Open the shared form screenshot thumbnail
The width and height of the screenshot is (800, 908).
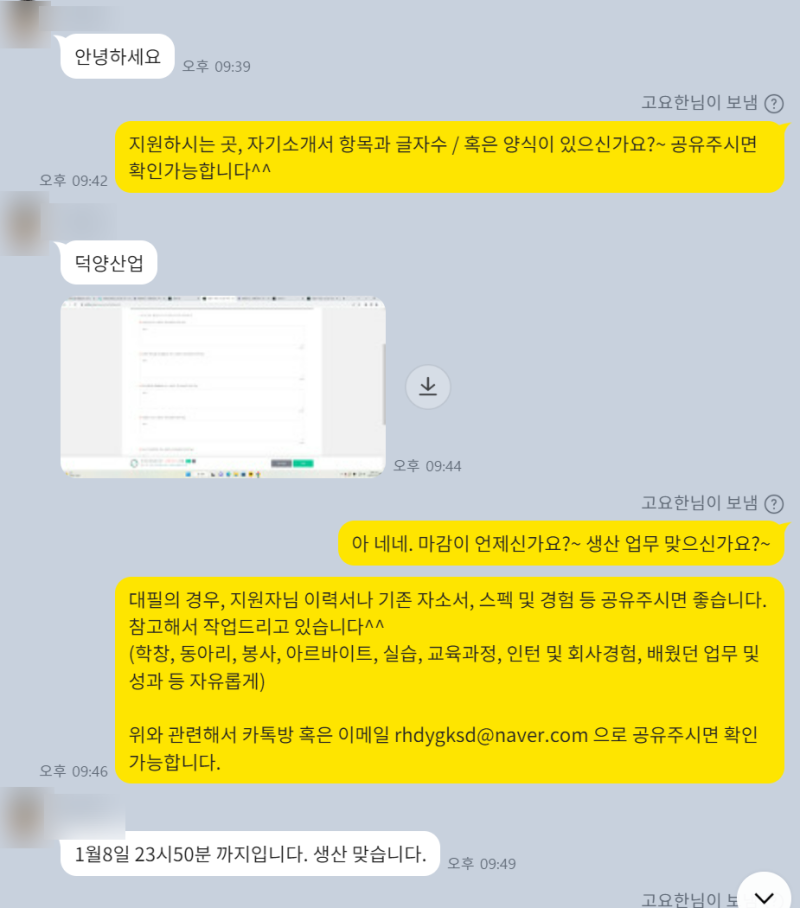(223, 386)
